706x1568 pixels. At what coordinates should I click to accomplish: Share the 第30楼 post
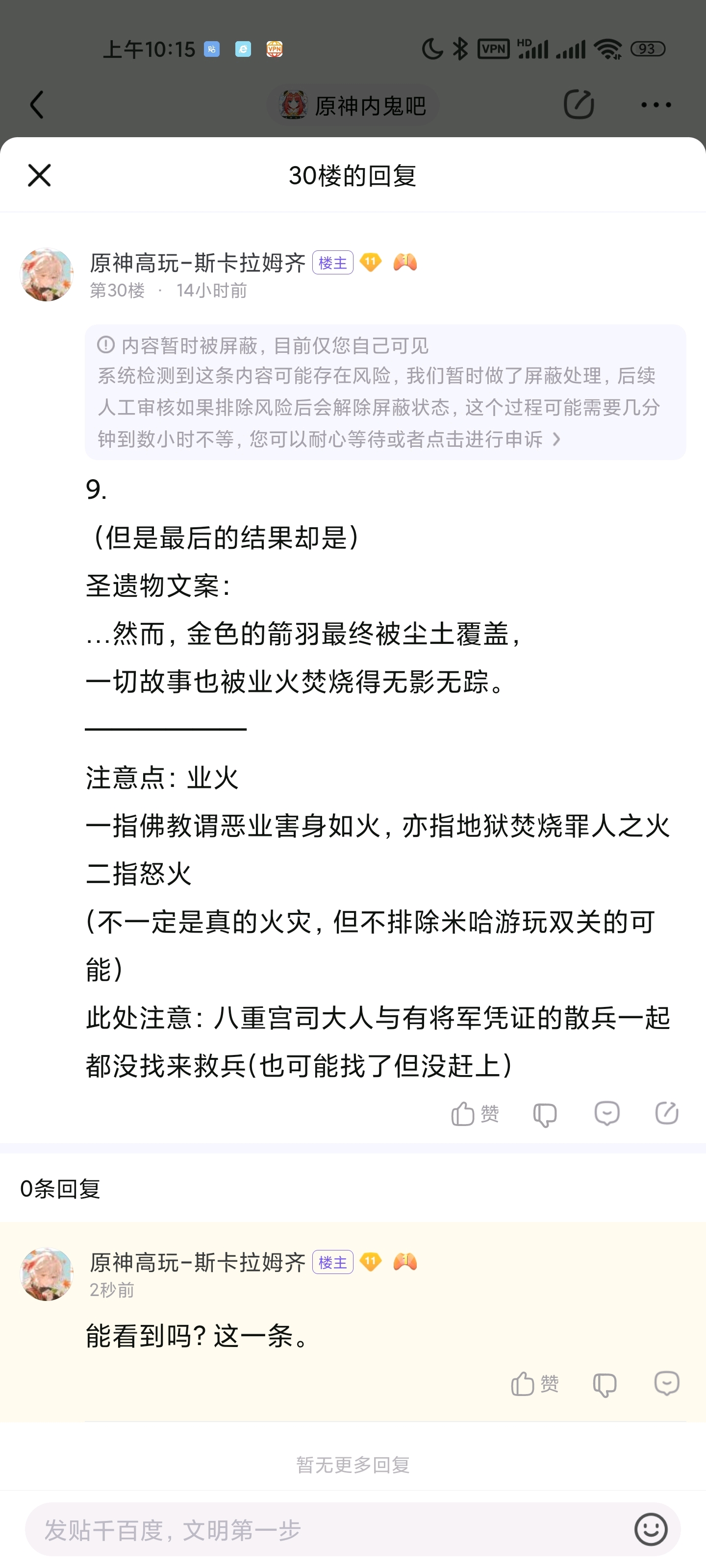(x=666, y=1113)
